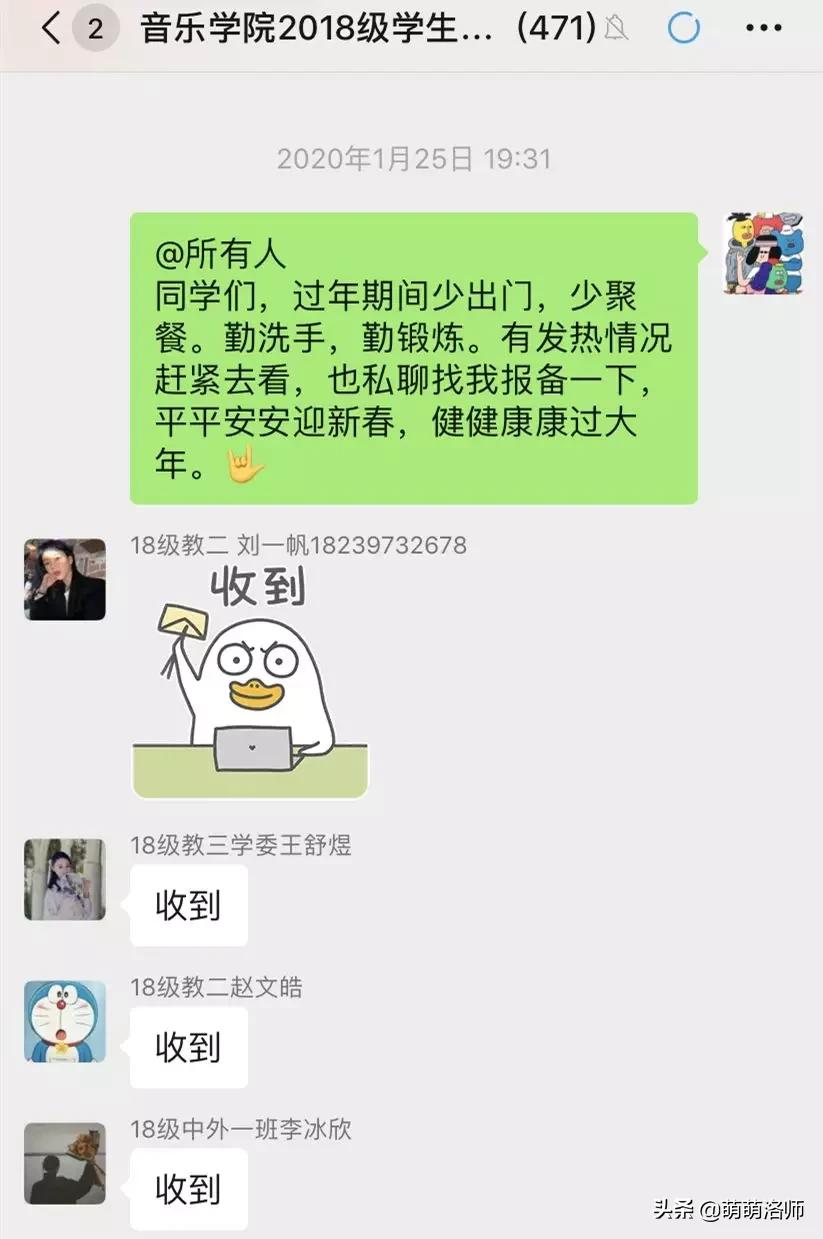Tap the unread count badge showing 2
Viewport: 823px width, 1239px height.
pyautogui.click(x=93, y=28)
